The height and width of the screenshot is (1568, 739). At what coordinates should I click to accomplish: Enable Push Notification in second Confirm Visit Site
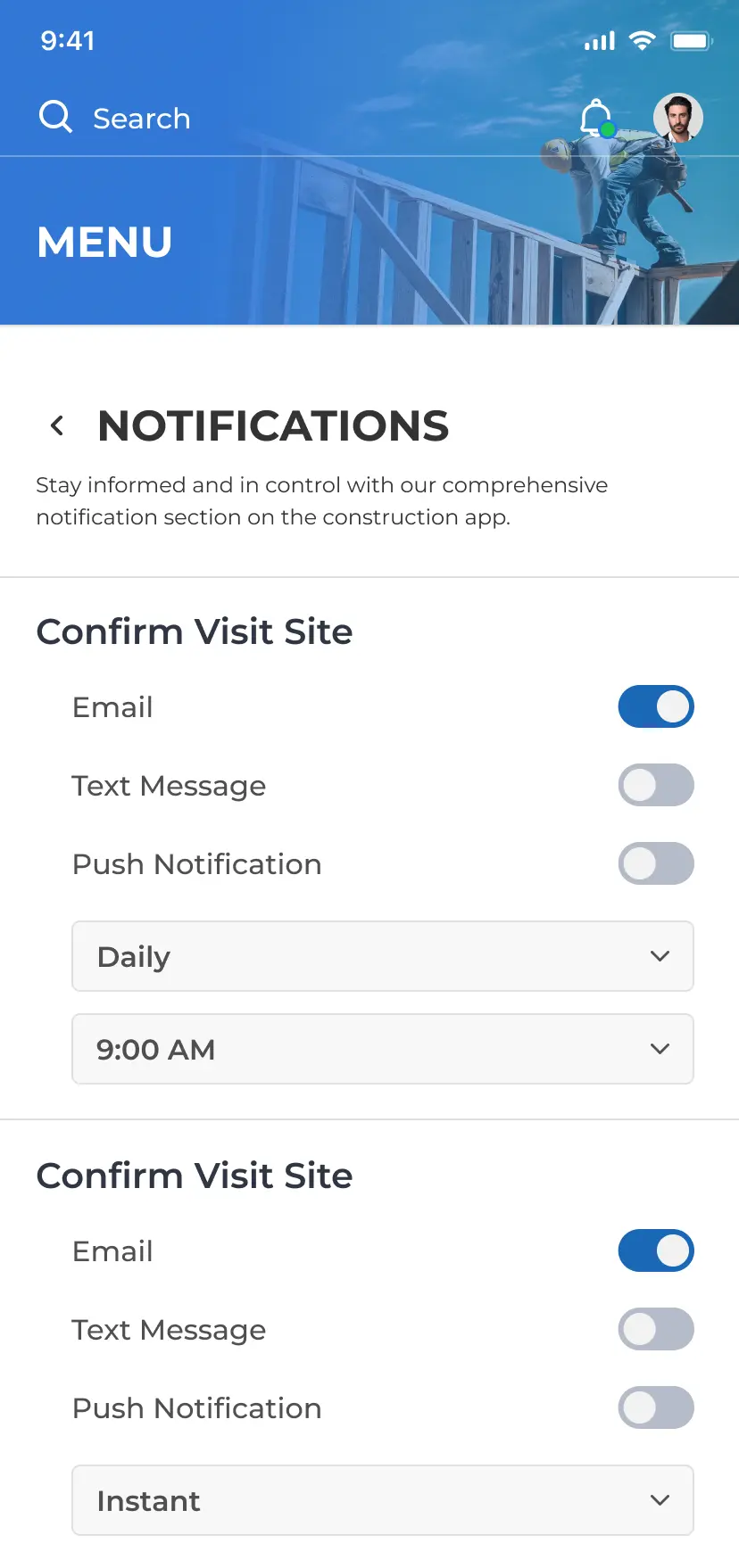coord(656,1407)
